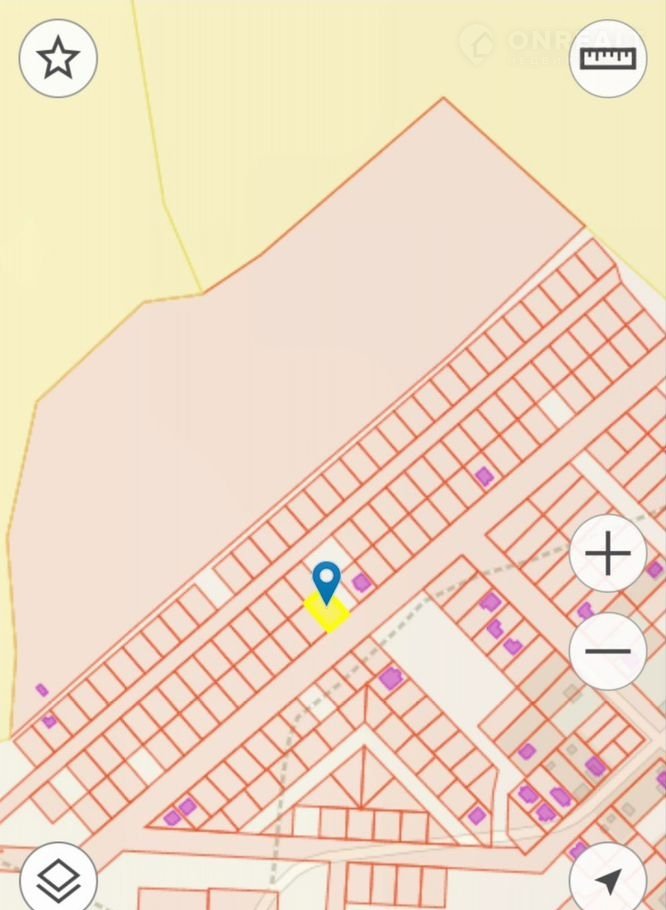Open the map layers selector
The height and width of the screenshot is (910, 666).
58,880
